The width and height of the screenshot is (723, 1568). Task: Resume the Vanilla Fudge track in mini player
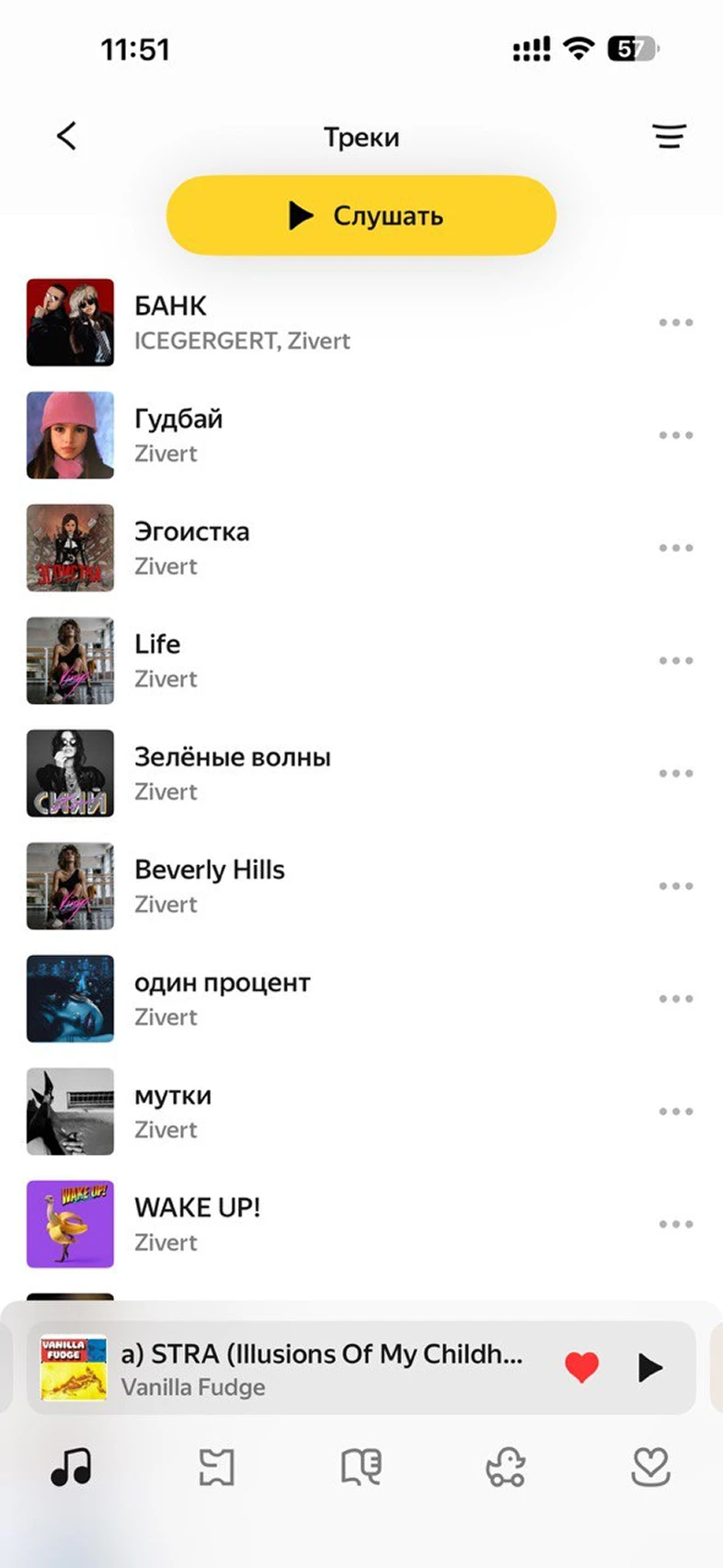point(649,1367)
